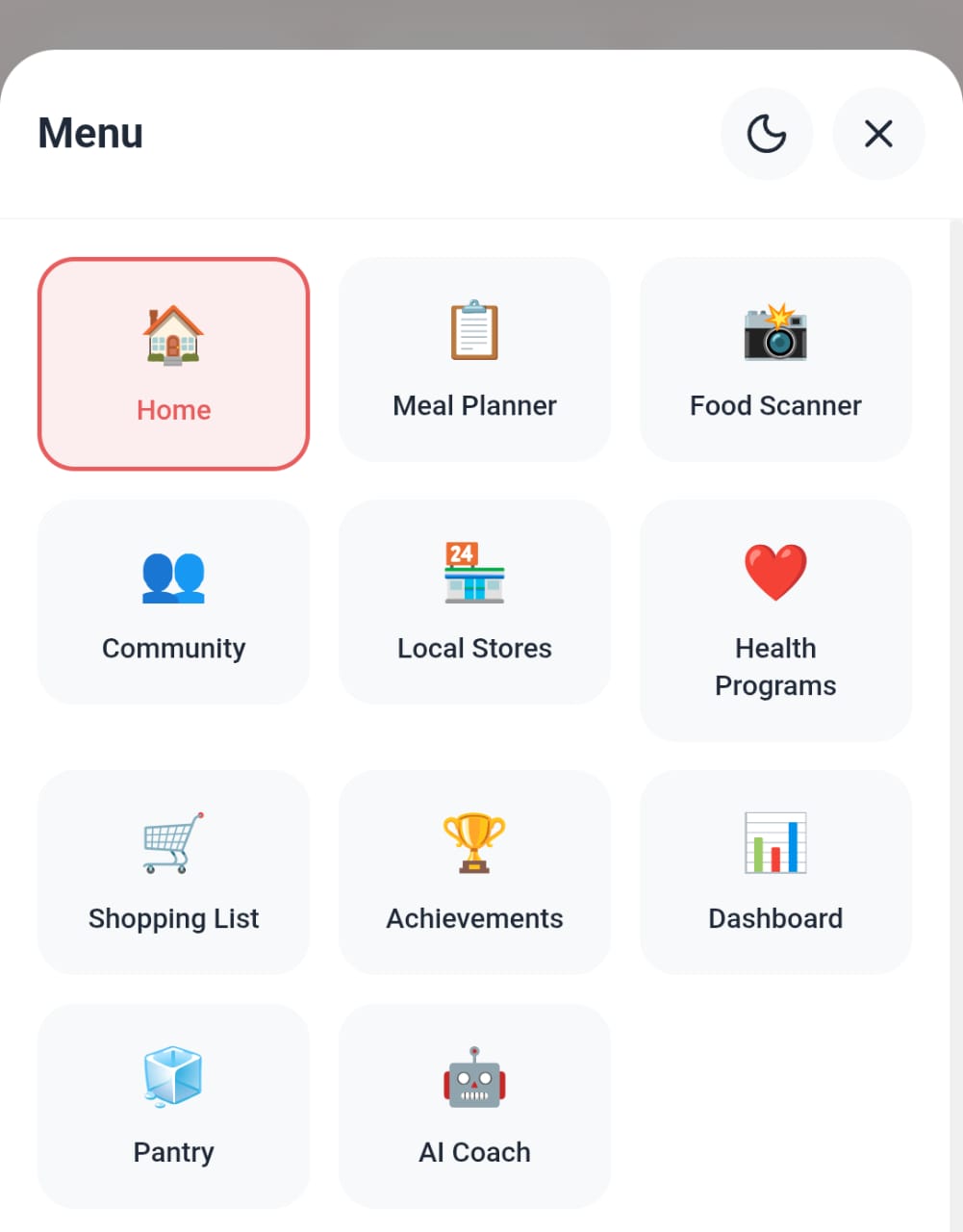This screenshot has width=963, height=1232.
Task: Open the Community section
Action: click(173, 602)
